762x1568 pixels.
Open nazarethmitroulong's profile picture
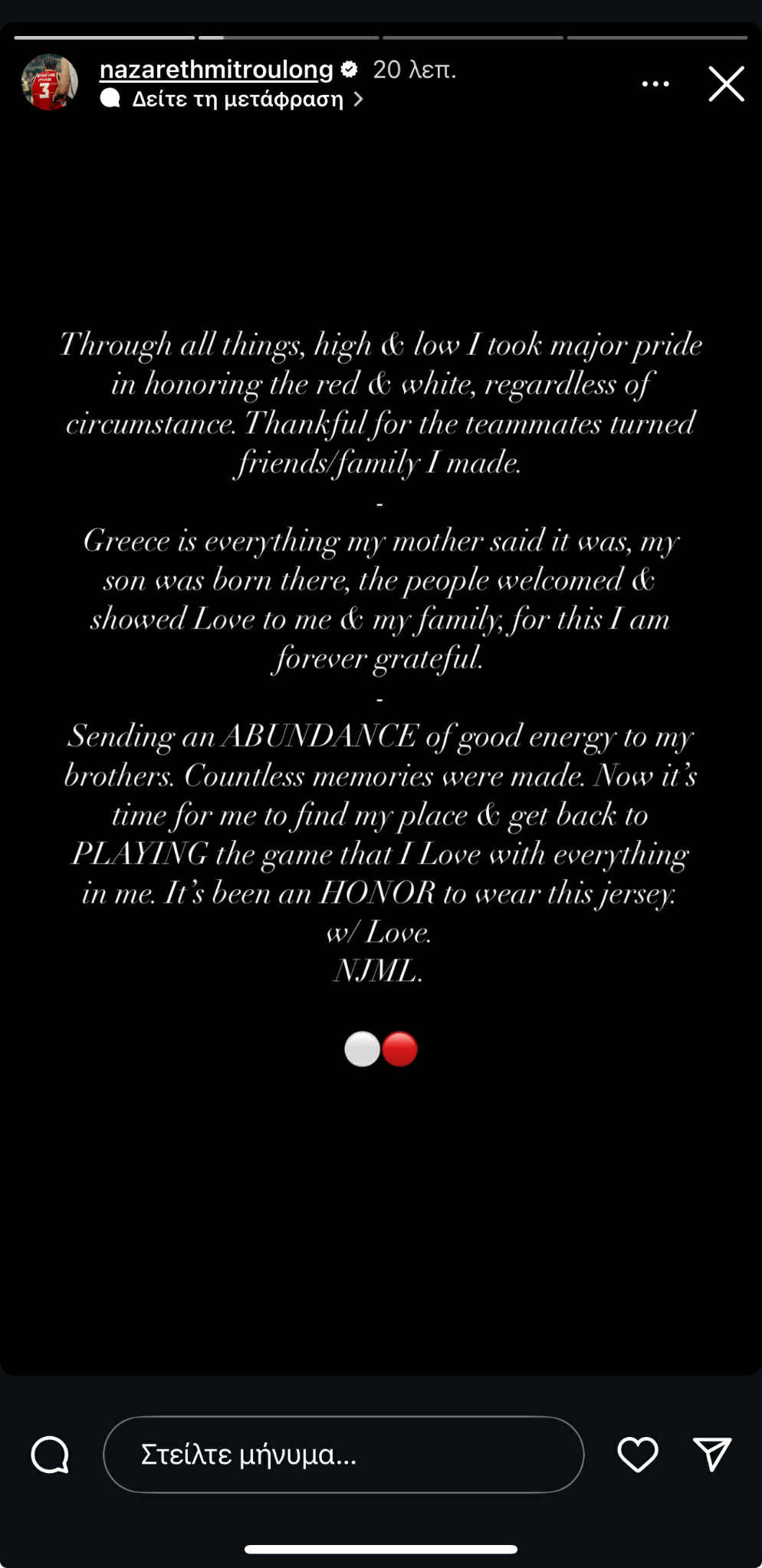(x=50, y=82)
